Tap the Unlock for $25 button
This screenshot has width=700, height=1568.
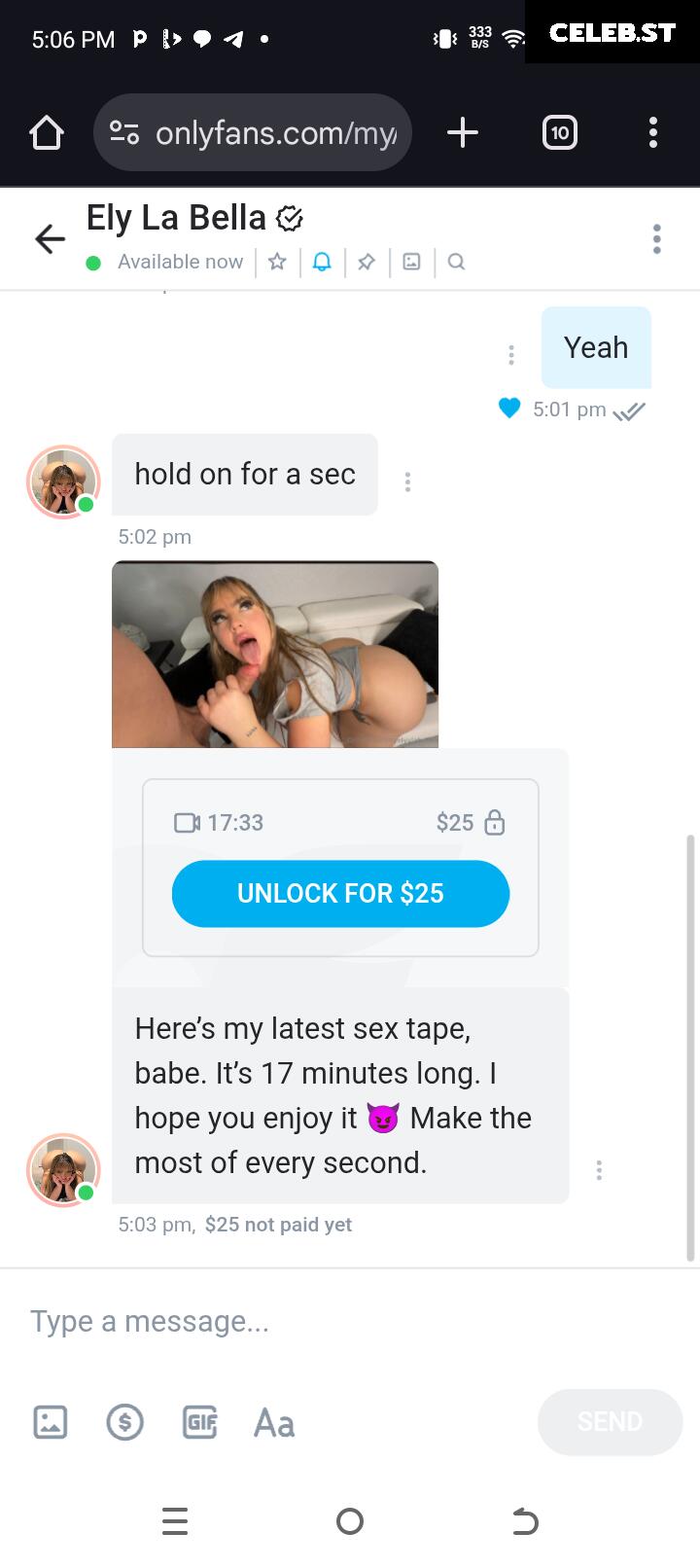click(x=340, y=893)
